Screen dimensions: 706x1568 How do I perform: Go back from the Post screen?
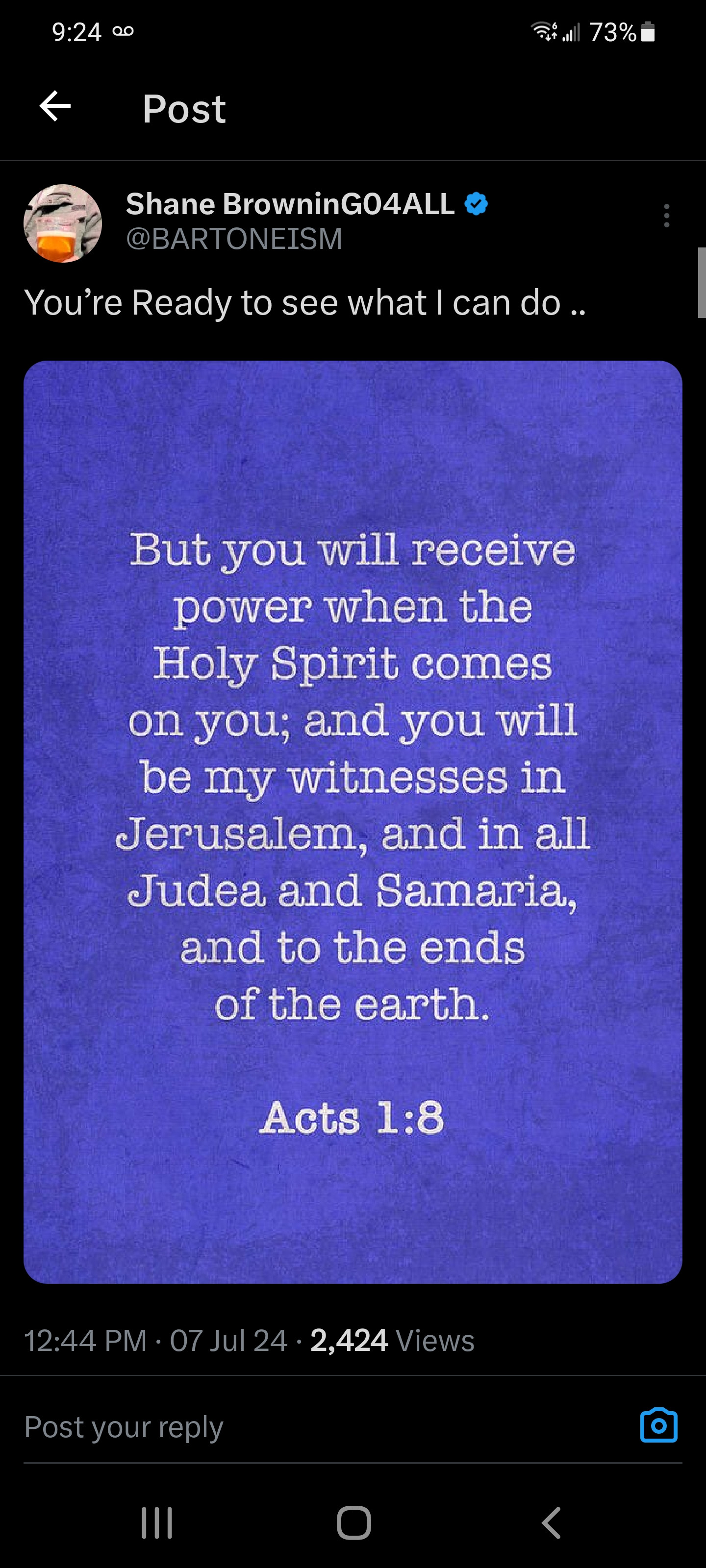[55, 107]
